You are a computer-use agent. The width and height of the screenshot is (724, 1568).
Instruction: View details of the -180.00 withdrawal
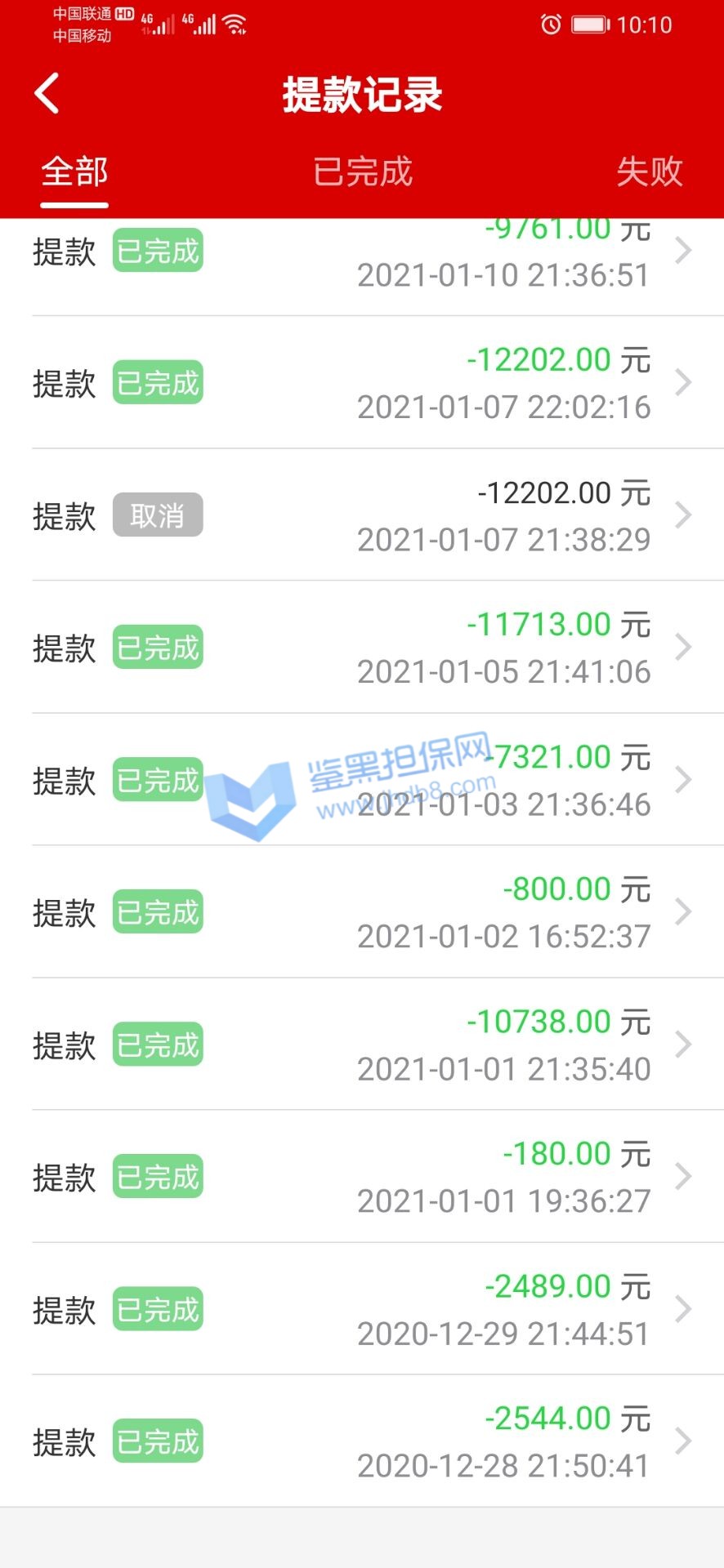362,1177
